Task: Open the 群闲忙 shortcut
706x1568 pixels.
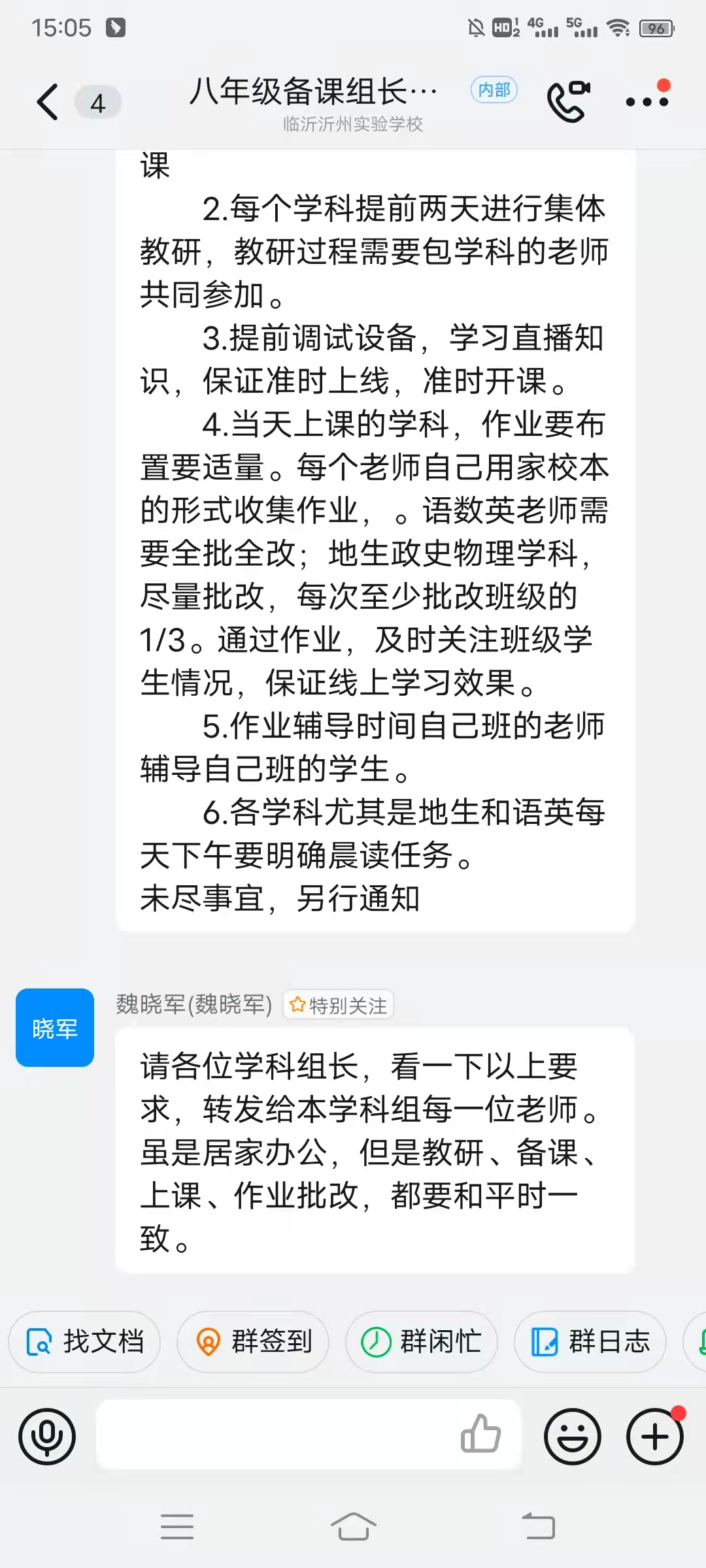Action: (x=422, y=1342)
